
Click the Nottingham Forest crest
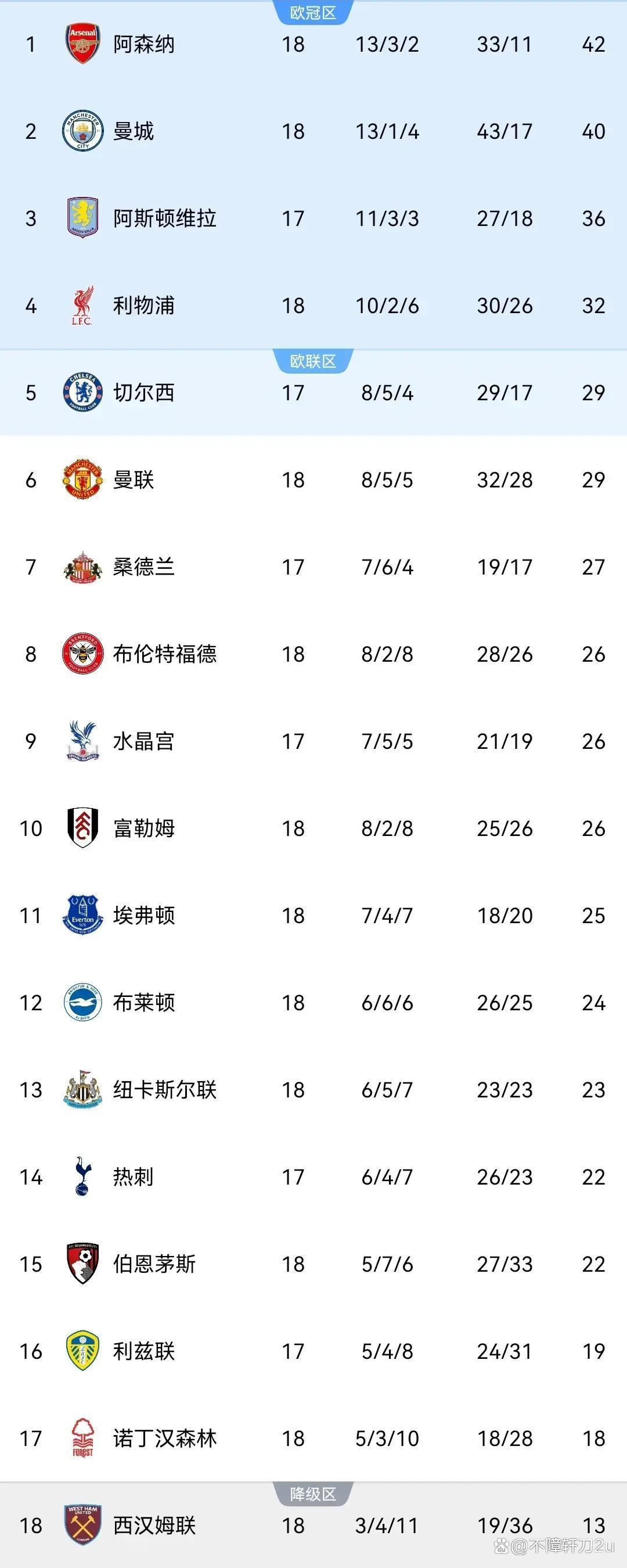pyautogui.click(x=85, y=1437)
